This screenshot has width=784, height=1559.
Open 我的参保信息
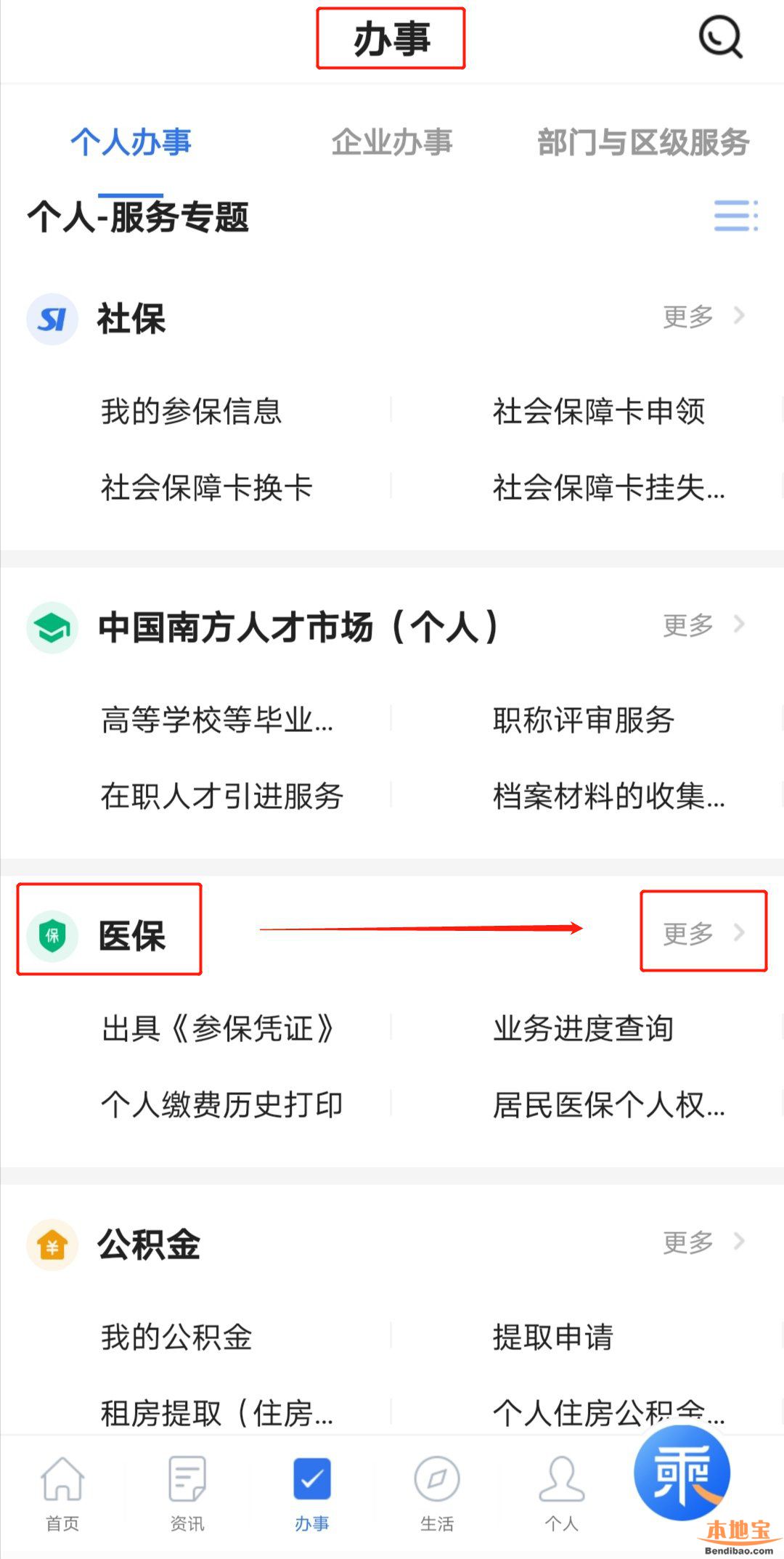tap(192, 411)
